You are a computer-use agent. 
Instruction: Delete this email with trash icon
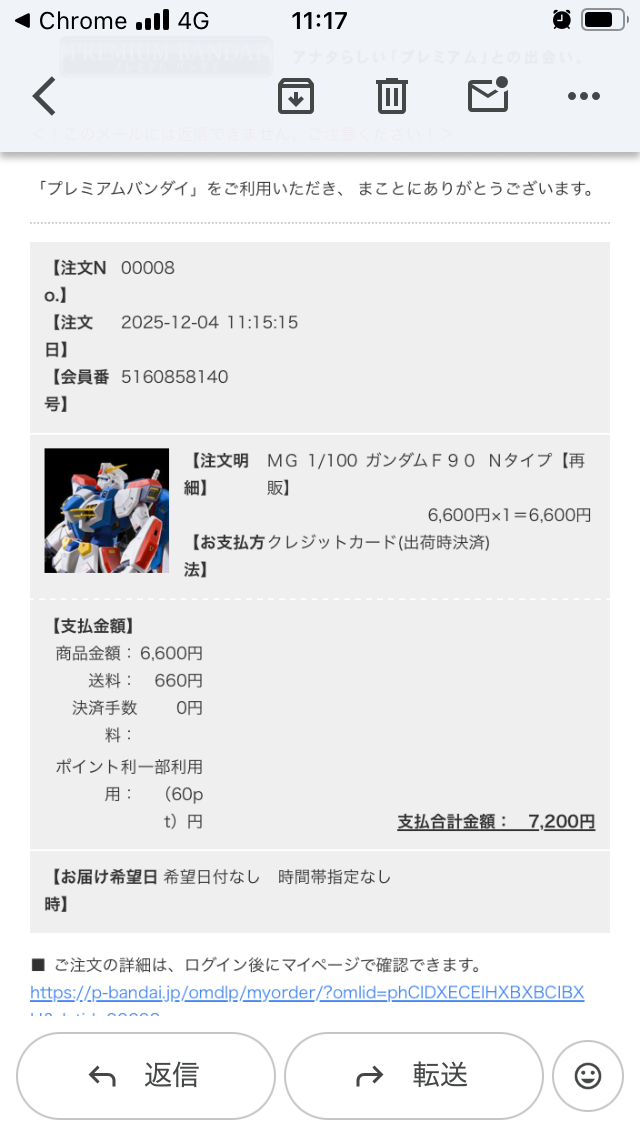click(391, 96)
